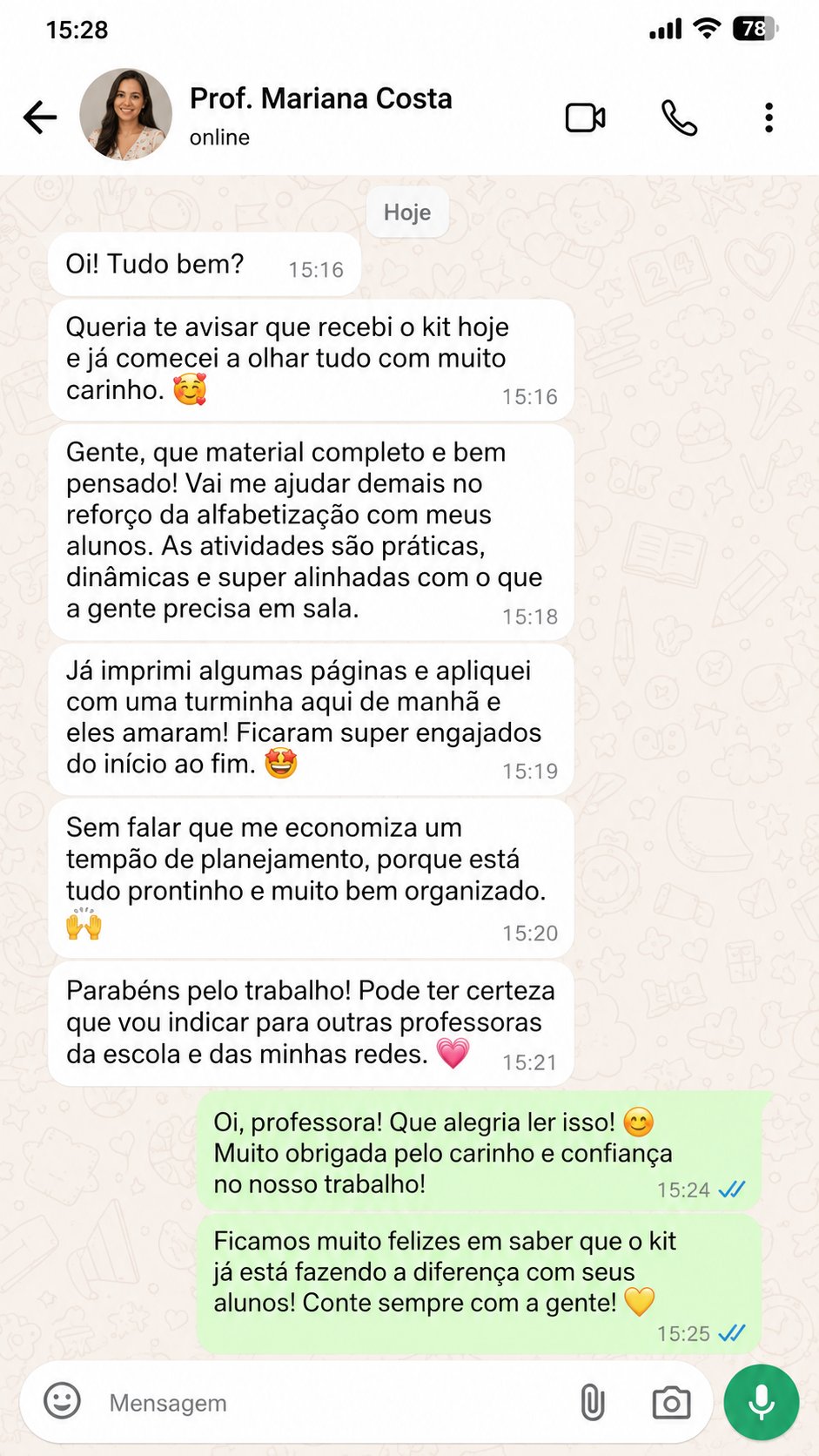Open the three-dot overflow menu
819x1456 pixels.
pos(769,118)
